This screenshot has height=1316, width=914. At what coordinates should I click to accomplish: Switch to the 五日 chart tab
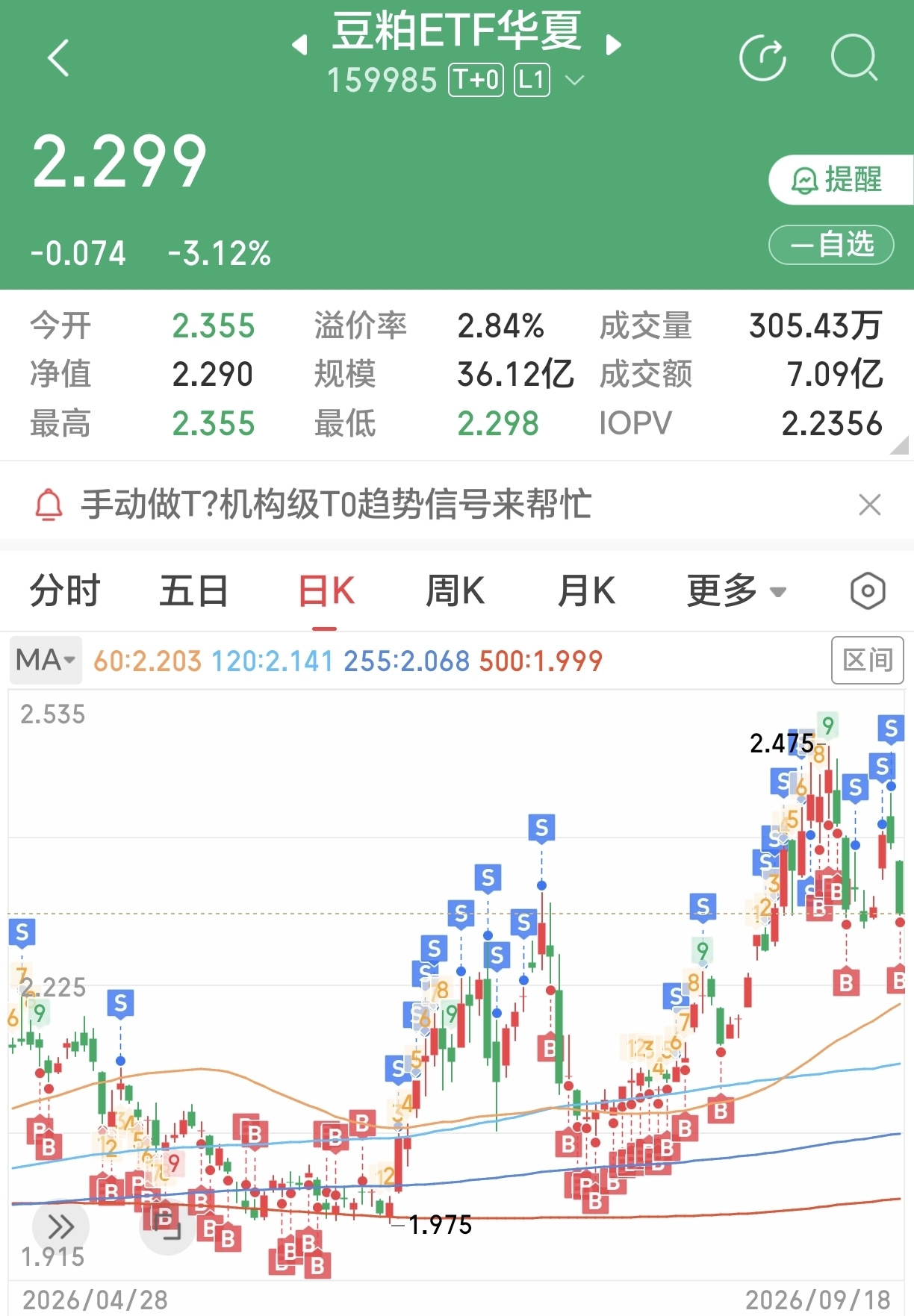pos(193,592)
